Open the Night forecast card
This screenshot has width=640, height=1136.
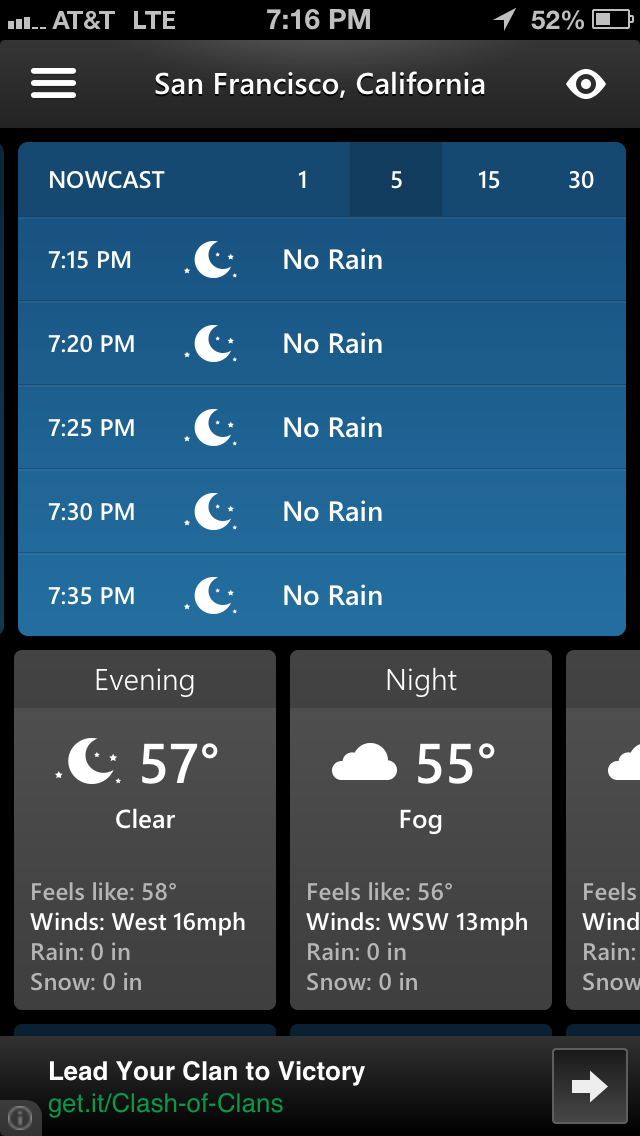point(420,830)
